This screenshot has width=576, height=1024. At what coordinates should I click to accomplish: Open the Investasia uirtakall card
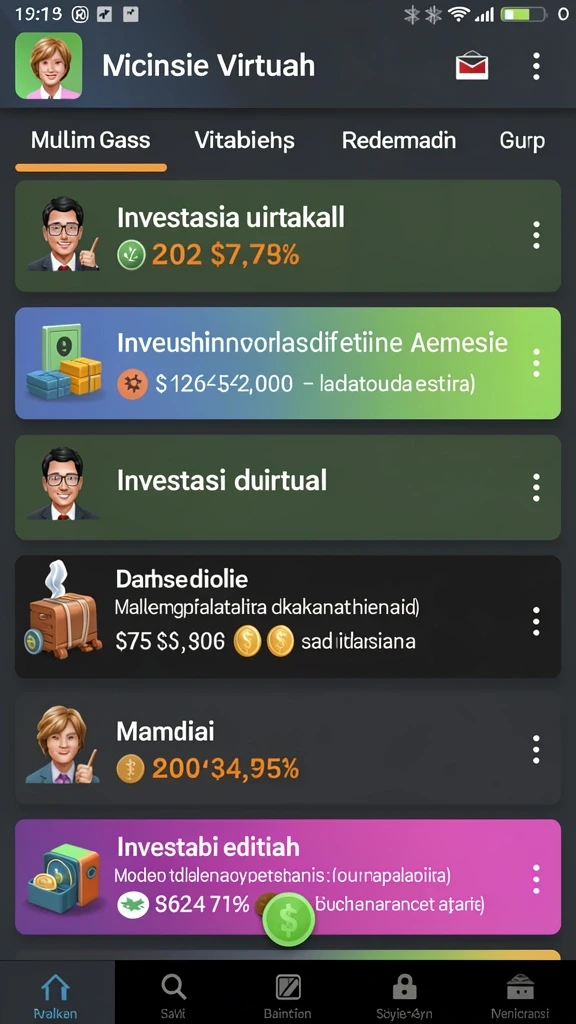point(288,236)
